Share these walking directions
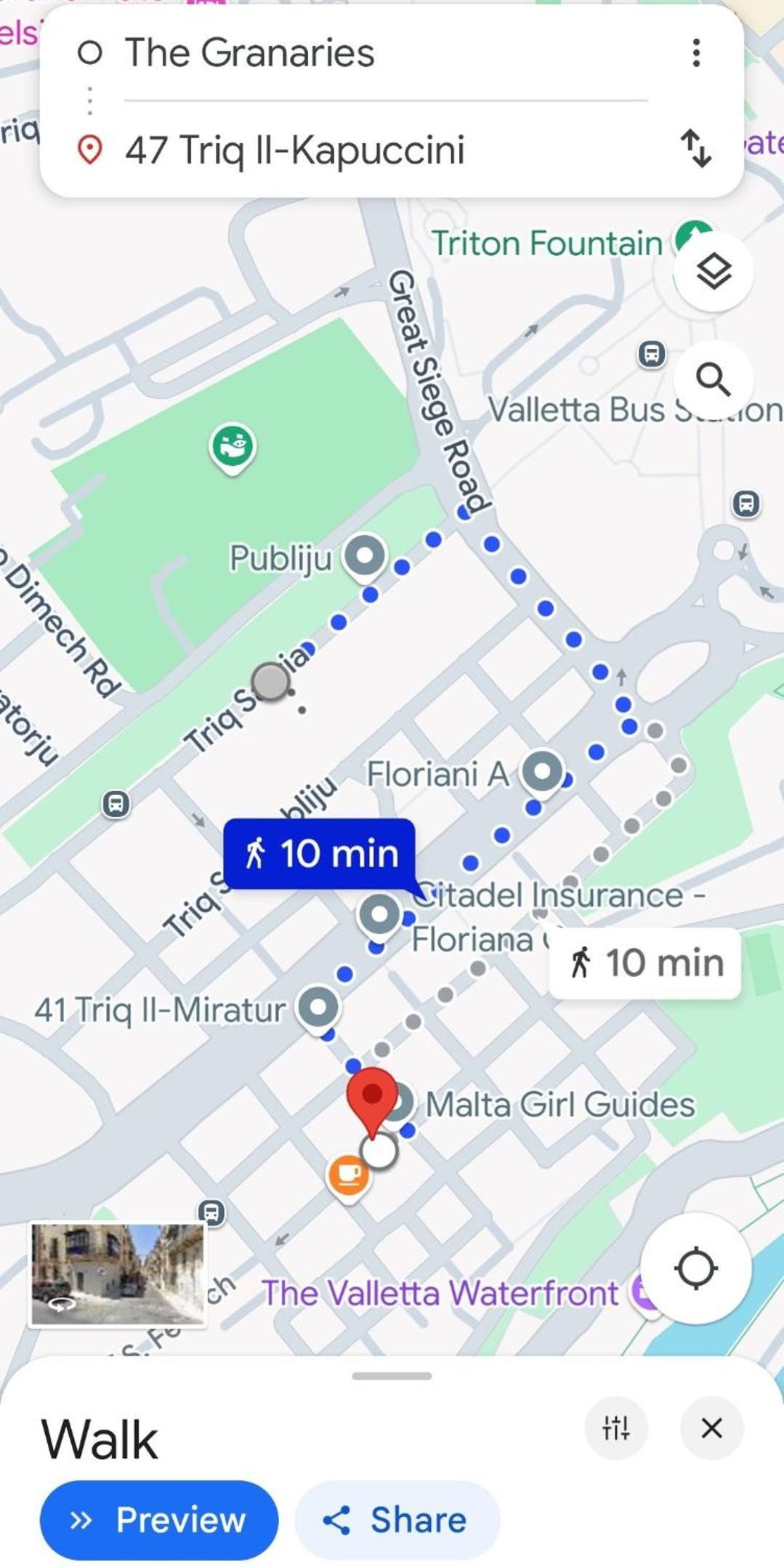 coord(397,1520)
